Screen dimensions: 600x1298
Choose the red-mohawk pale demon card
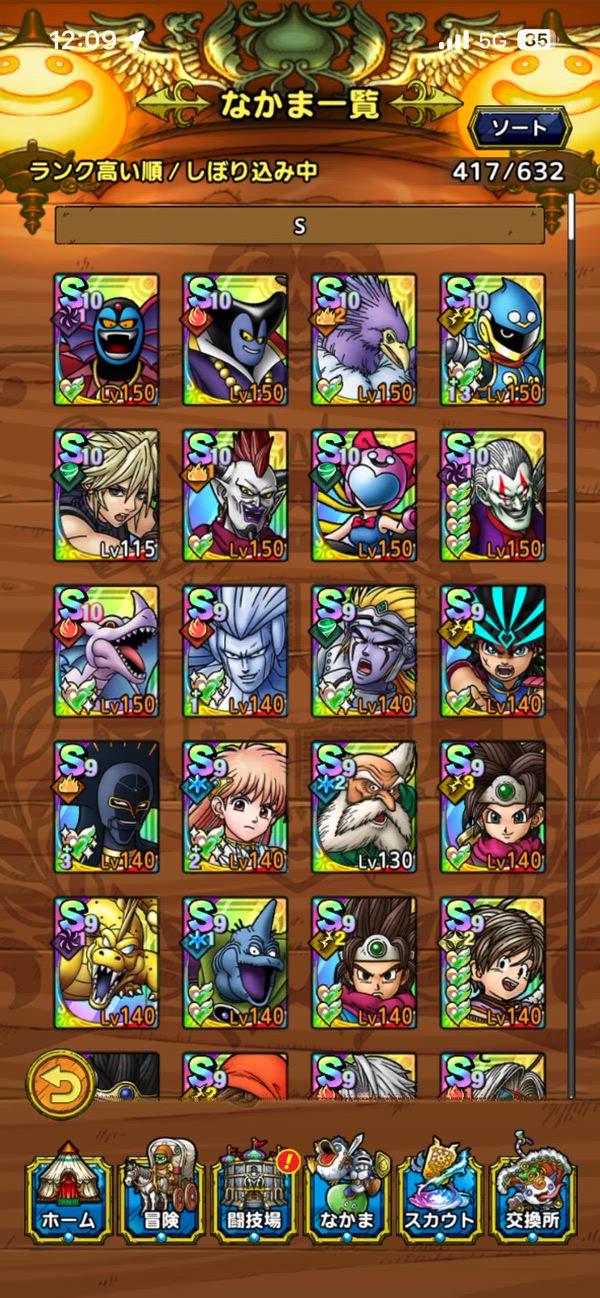(235, 495)
